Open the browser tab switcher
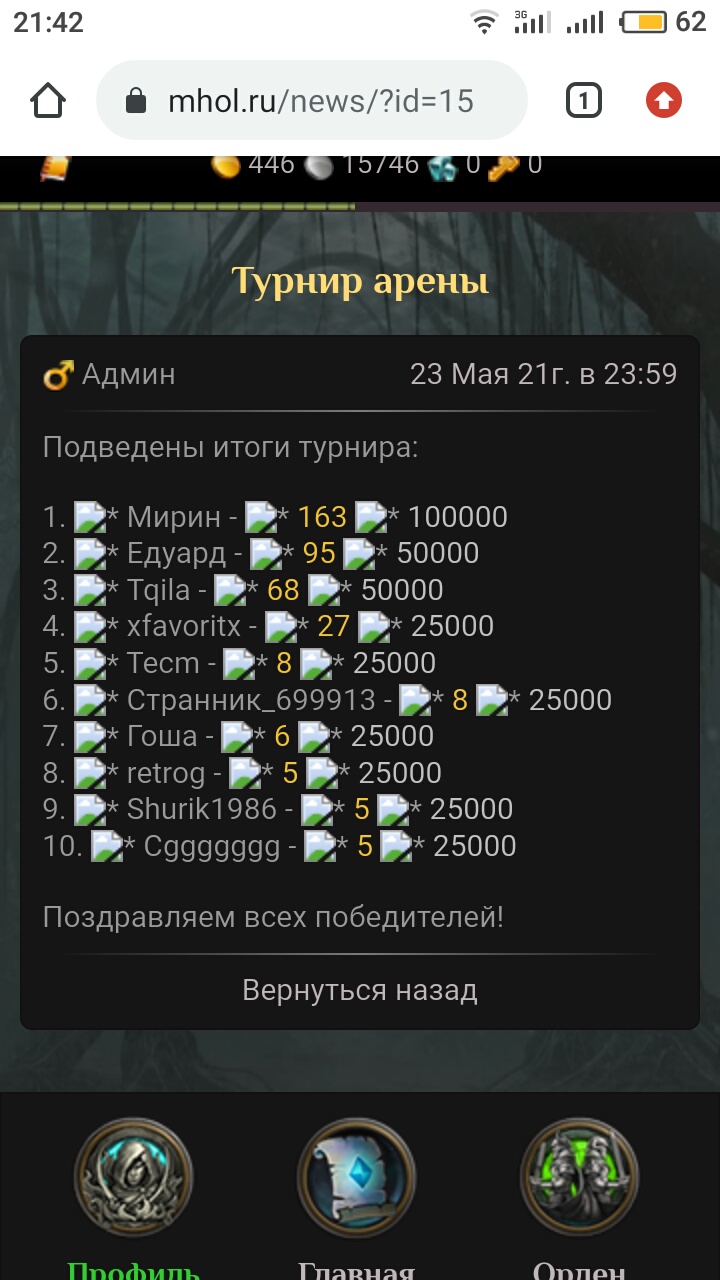 coord(583,100)
